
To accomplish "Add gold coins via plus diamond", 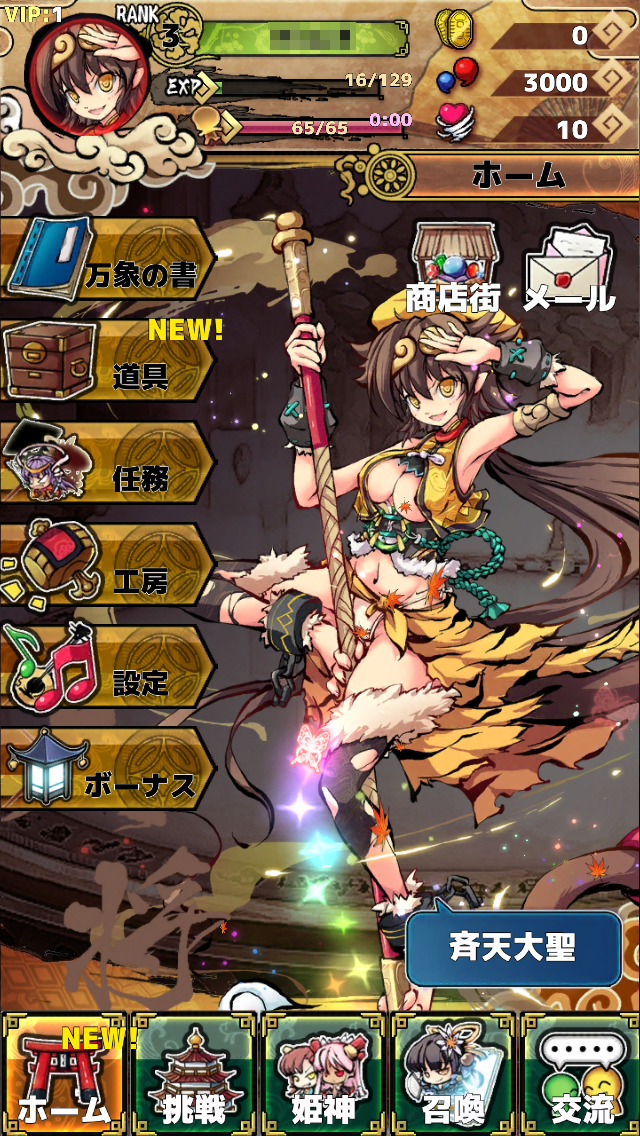I will [612, 37].
